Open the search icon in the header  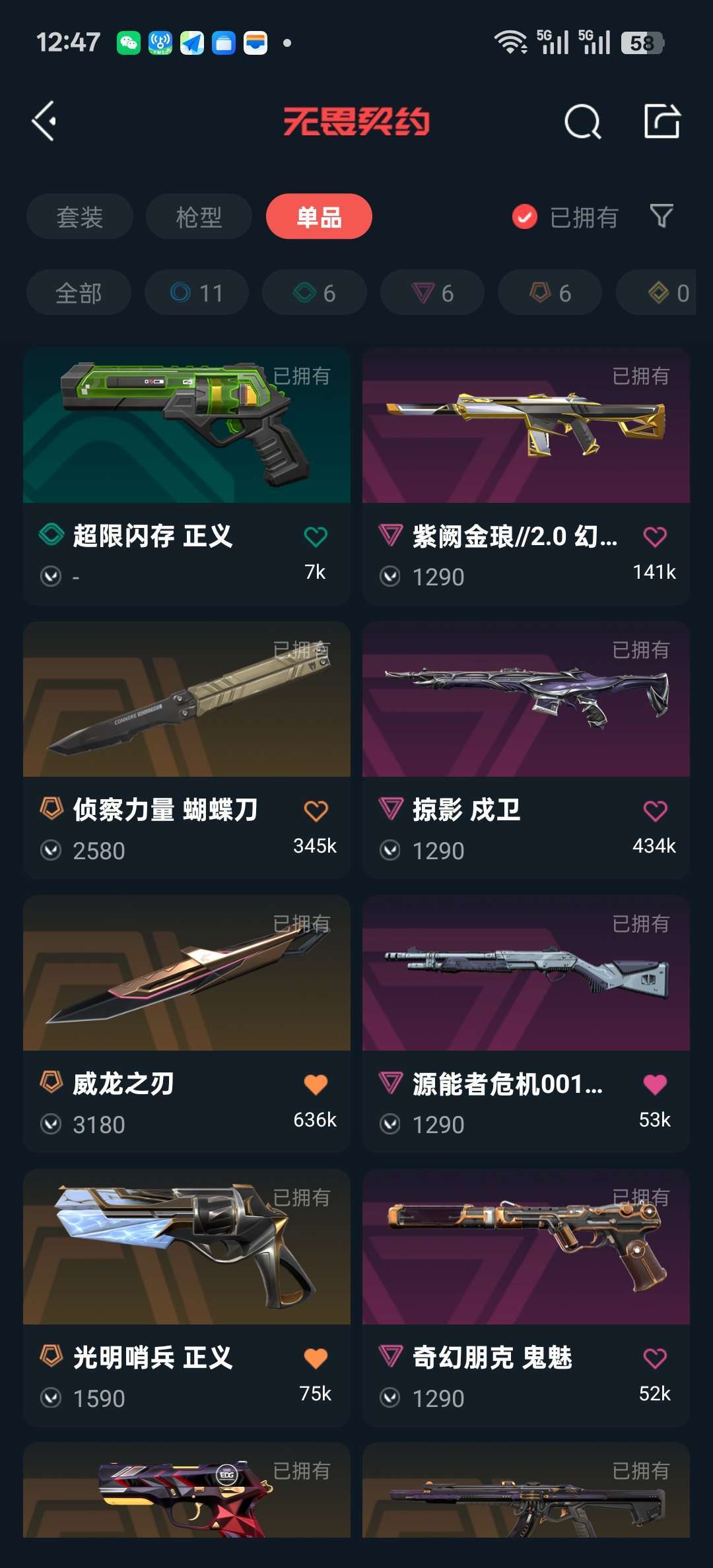583,121
